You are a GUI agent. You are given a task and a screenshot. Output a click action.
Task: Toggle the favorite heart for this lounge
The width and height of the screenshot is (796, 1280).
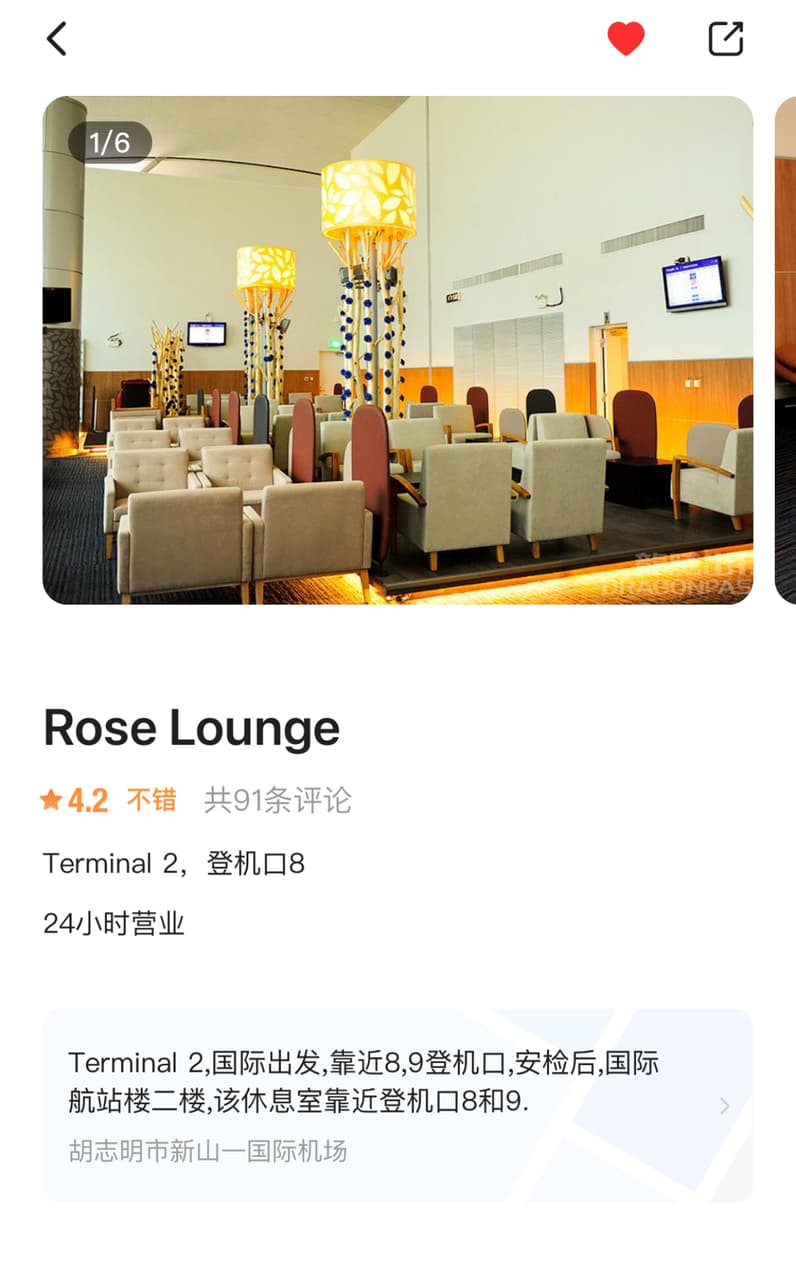626,39
